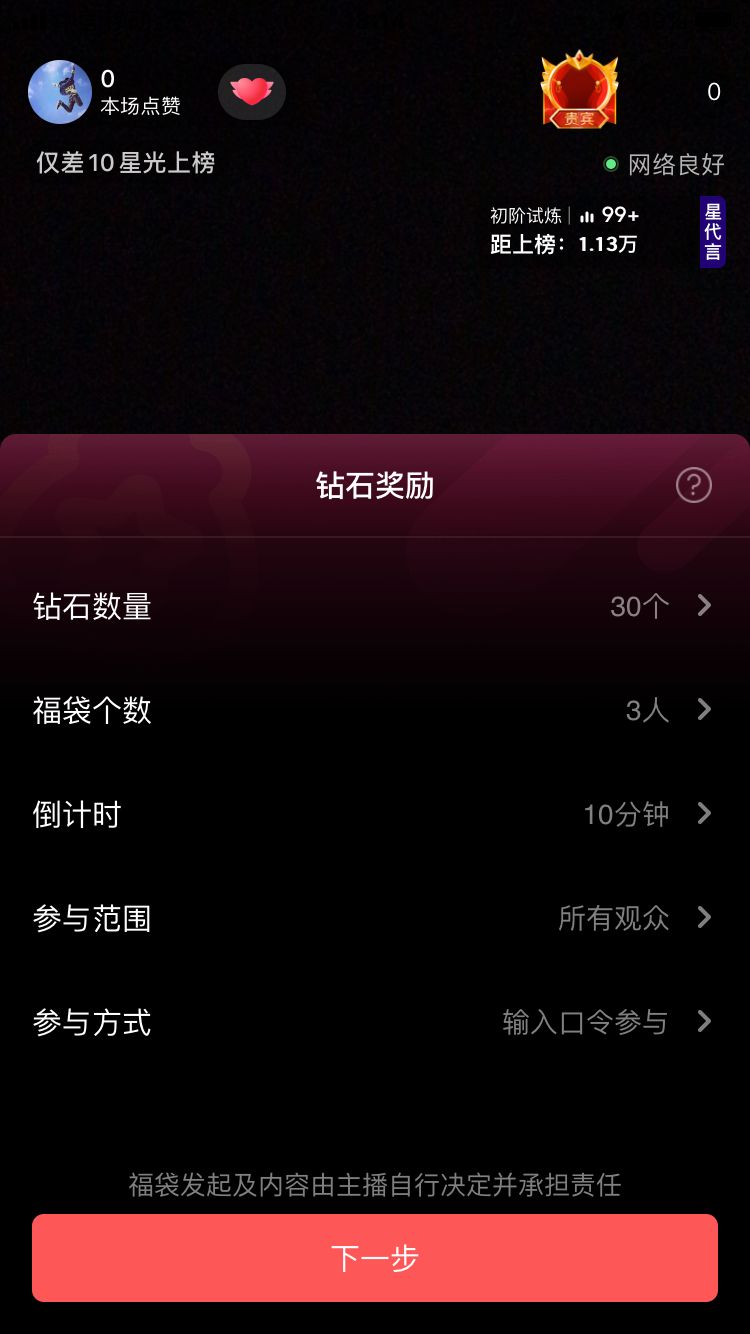Select the 参与范围 settings row

(375, 918)
